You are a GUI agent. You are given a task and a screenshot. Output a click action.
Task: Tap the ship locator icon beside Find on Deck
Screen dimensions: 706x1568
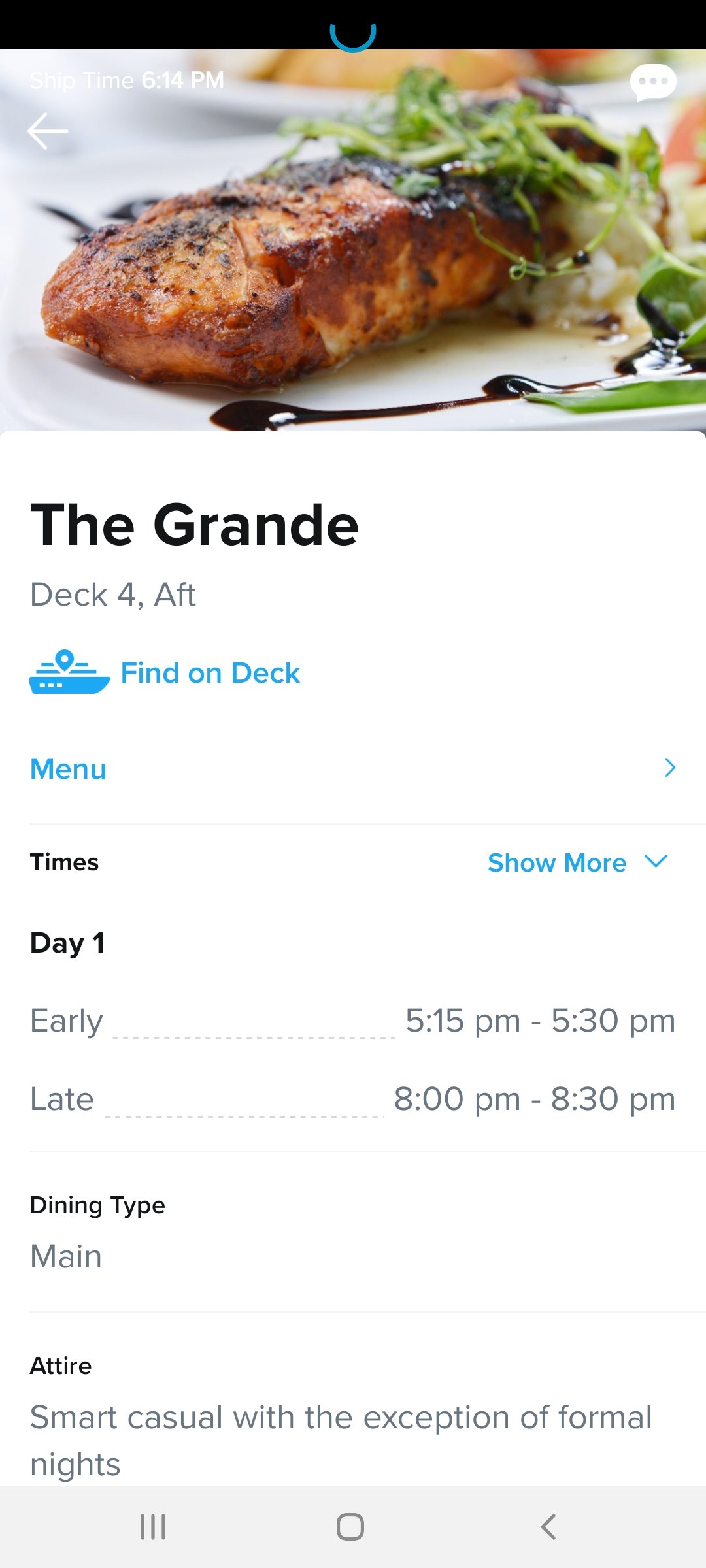click(x=68, y=672)
